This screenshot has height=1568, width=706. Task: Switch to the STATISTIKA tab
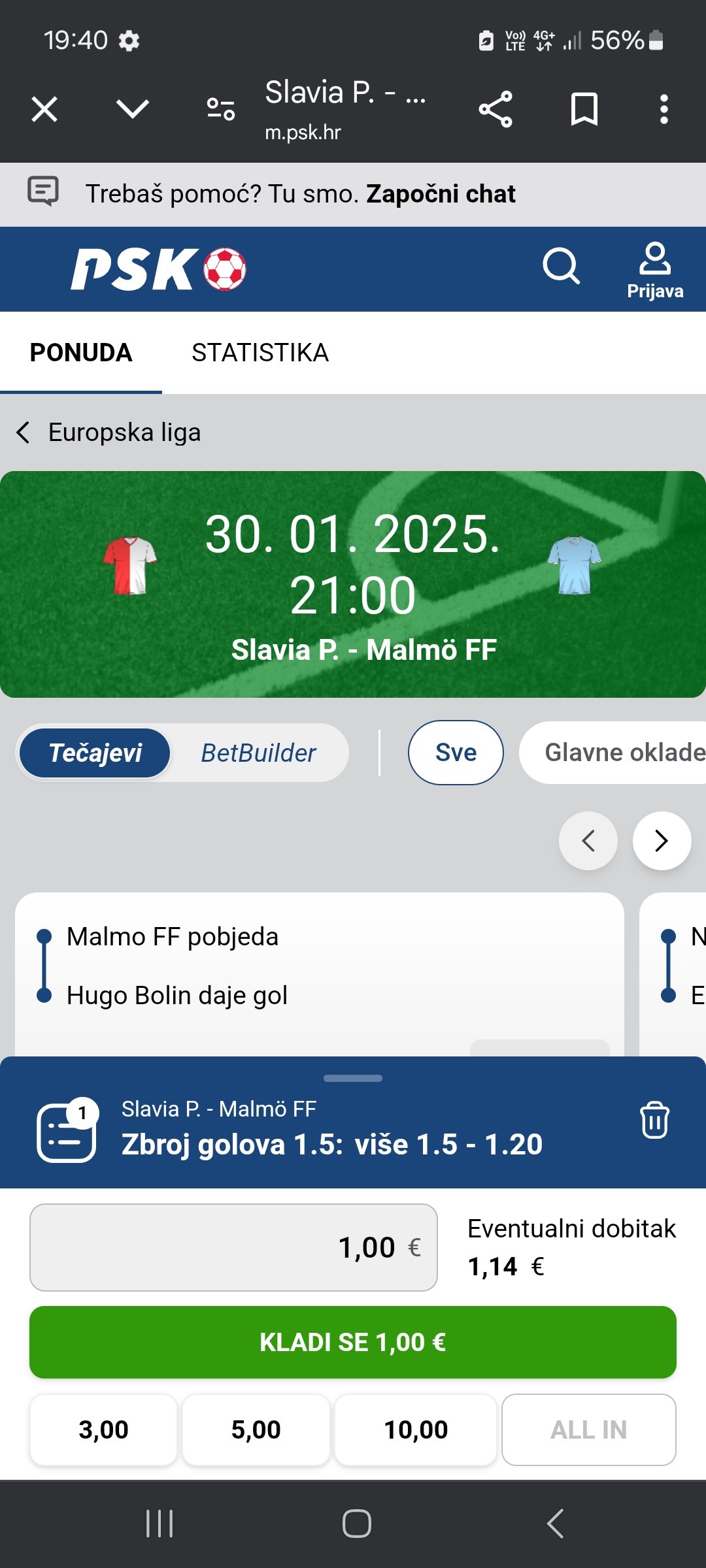coord(260,353)
